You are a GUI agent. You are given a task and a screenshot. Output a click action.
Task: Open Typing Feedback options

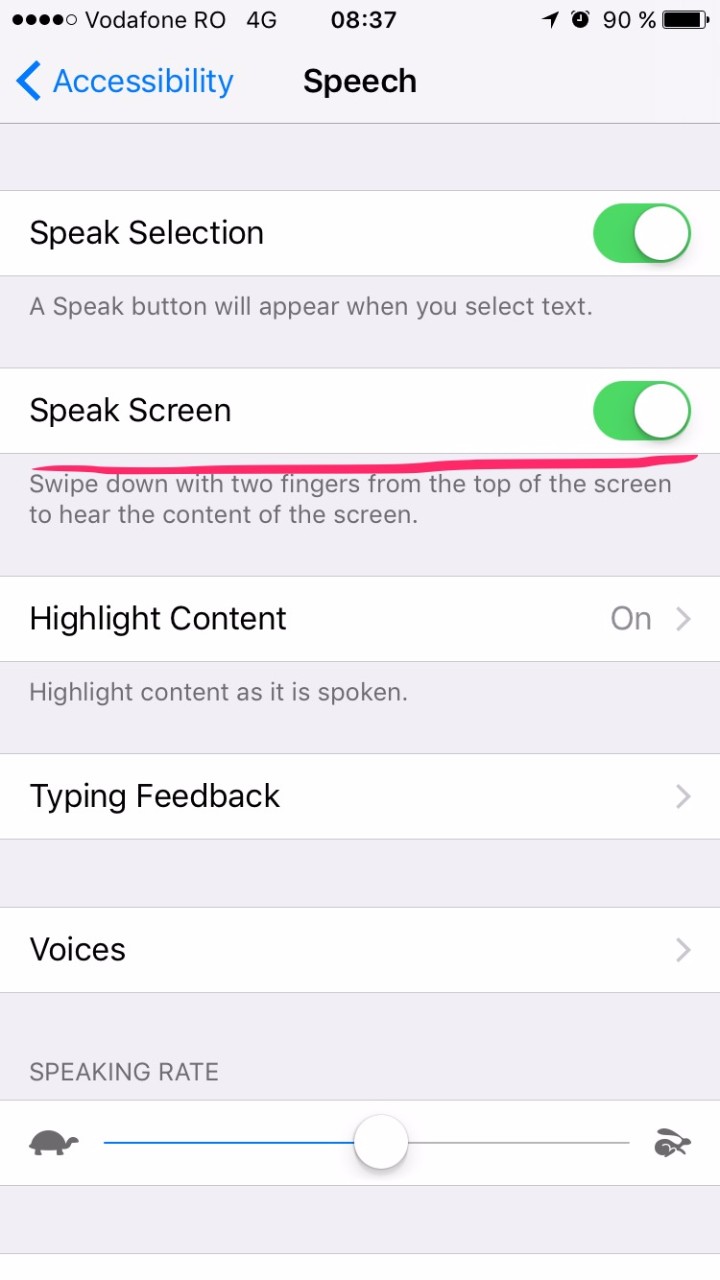point(360,796)
